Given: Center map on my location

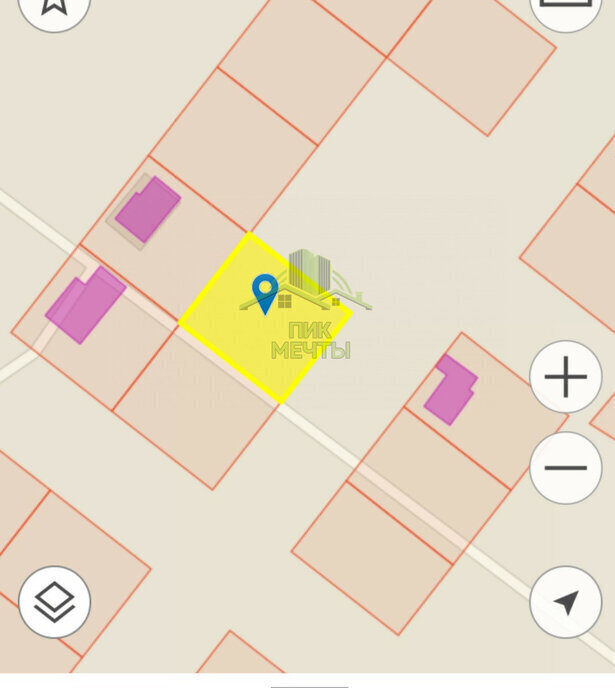Looking at the screenshot, I should click(565, 602).
